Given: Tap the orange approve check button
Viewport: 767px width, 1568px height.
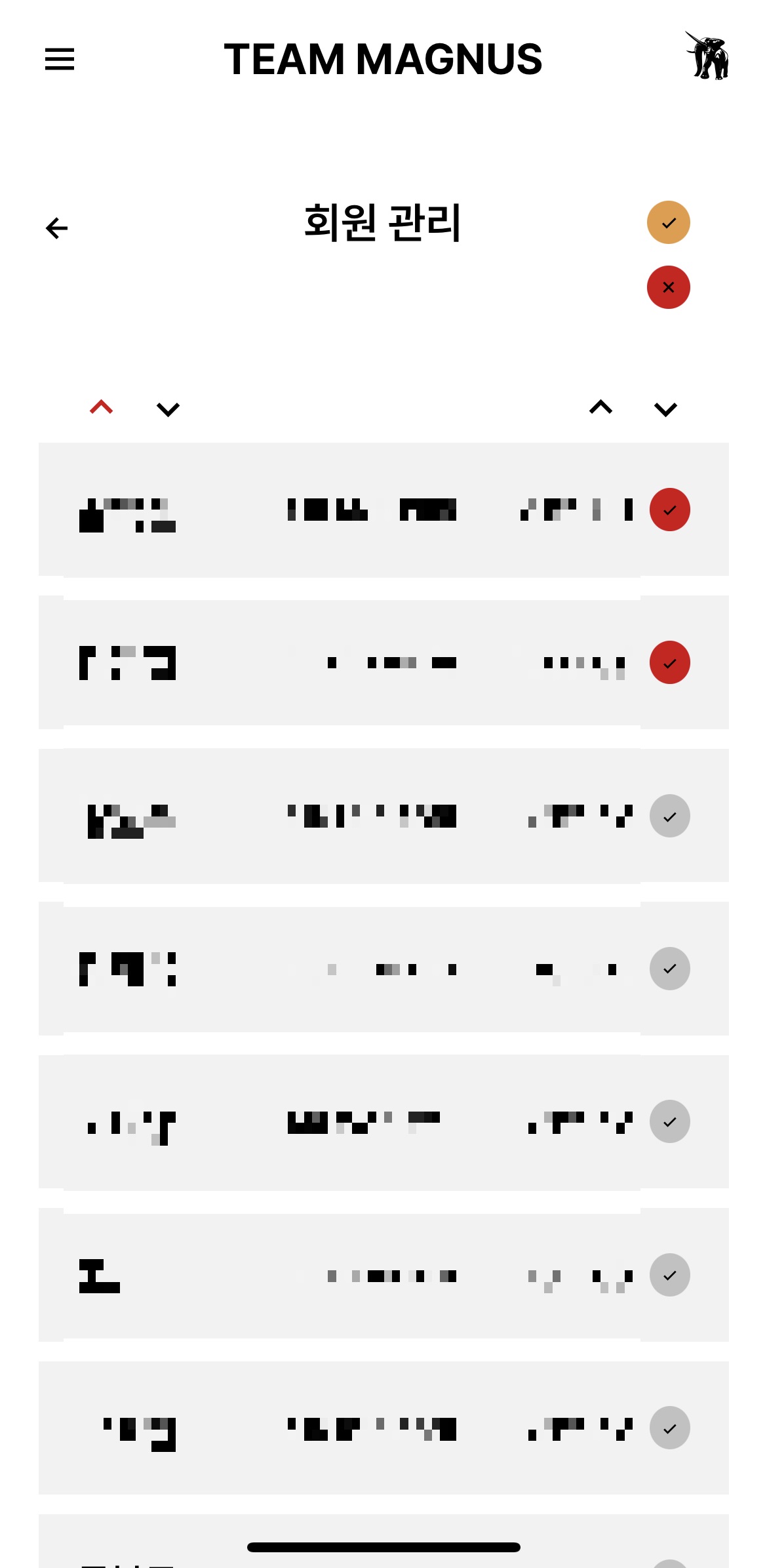Looking at the screenshot, I should point(669,222).
